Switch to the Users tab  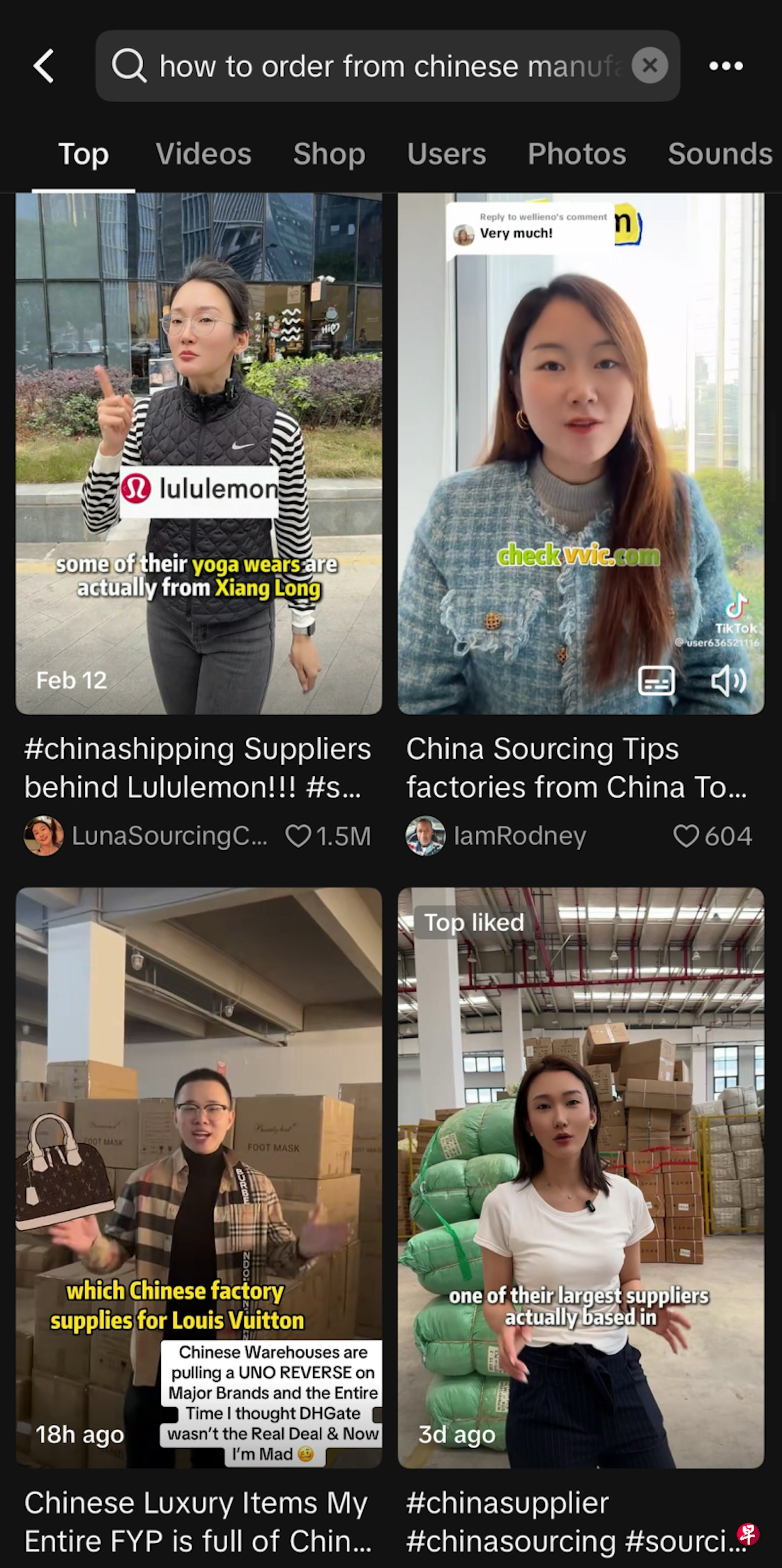pyautogui.click(x=447, y=154)
